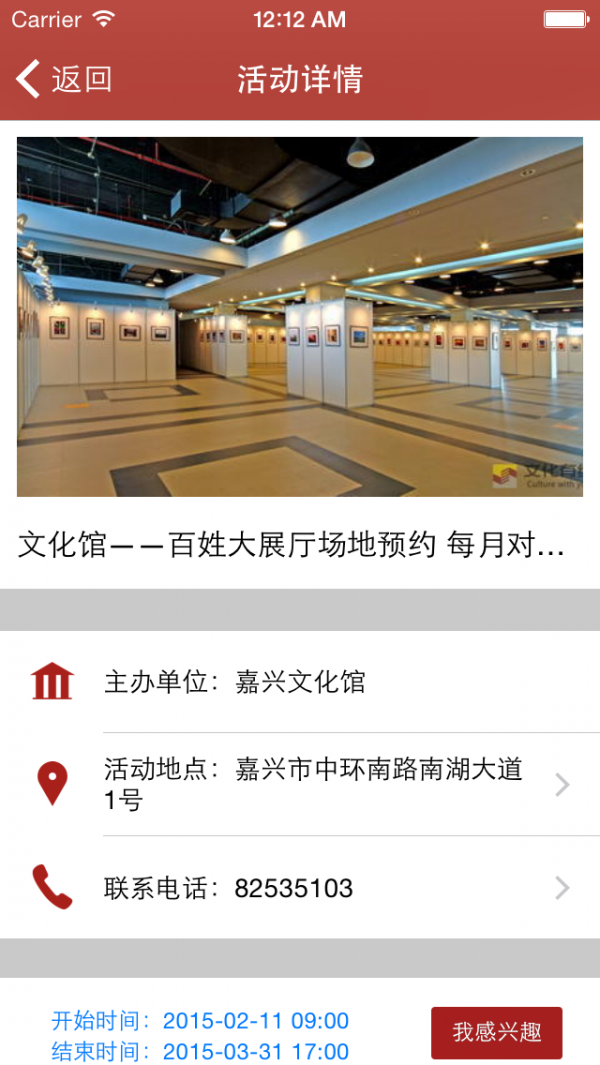600x1065 pixels.
Task: Call the 联系电话 82535103 row
Action: 300,888
